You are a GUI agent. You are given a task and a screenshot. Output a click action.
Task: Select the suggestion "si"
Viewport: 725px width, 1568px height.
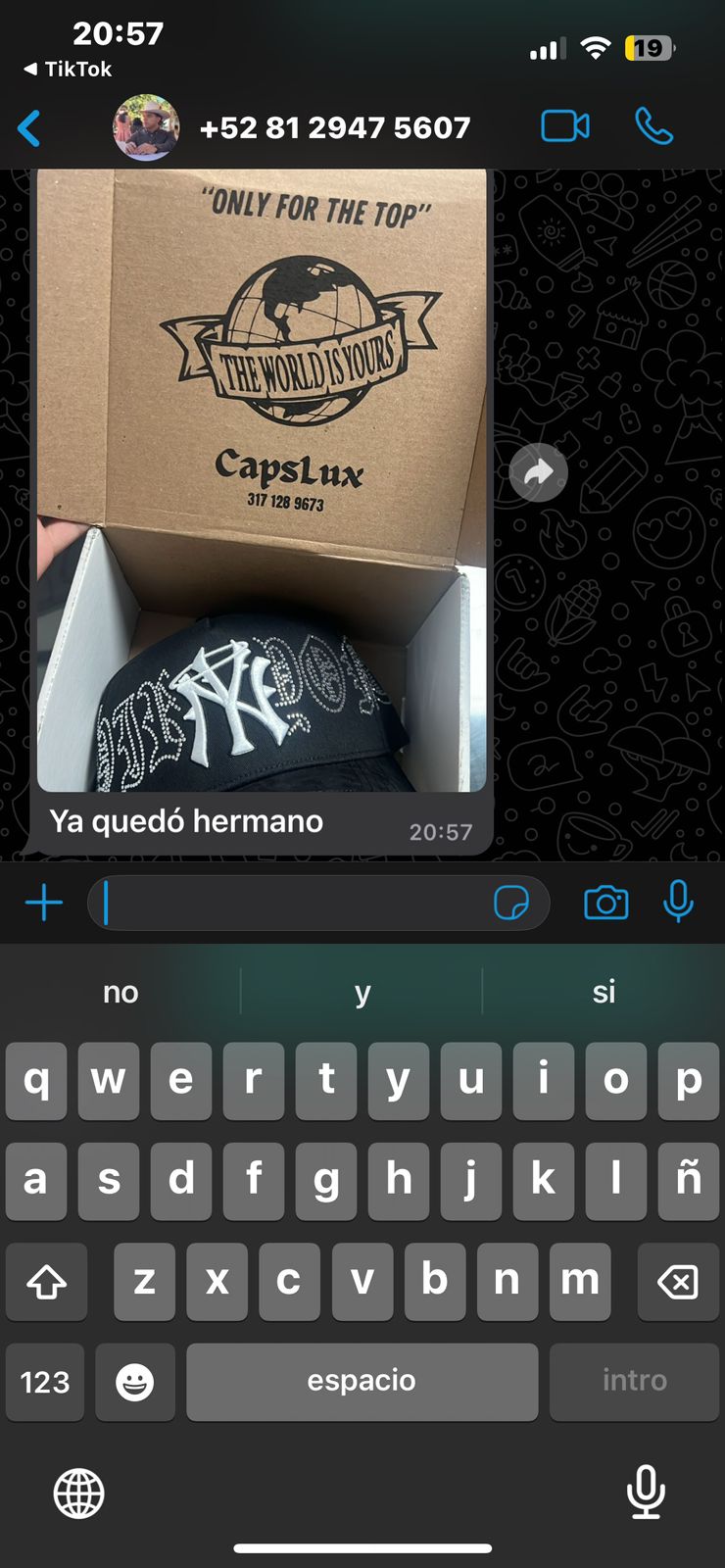click(604, 992)
